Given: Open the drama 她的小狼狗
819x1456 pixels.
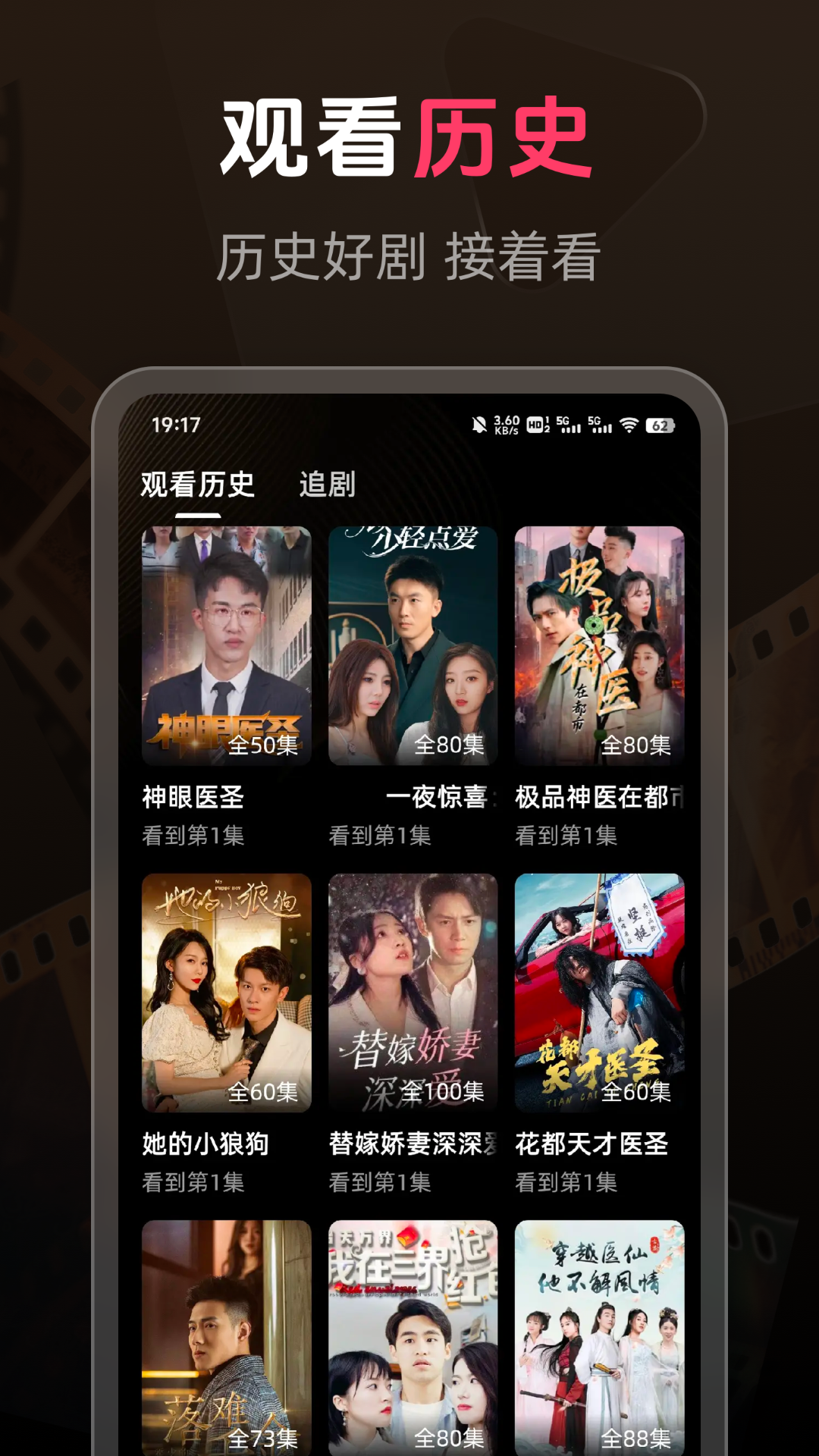Looking at the screenshot, I should [x=225, y=993].
